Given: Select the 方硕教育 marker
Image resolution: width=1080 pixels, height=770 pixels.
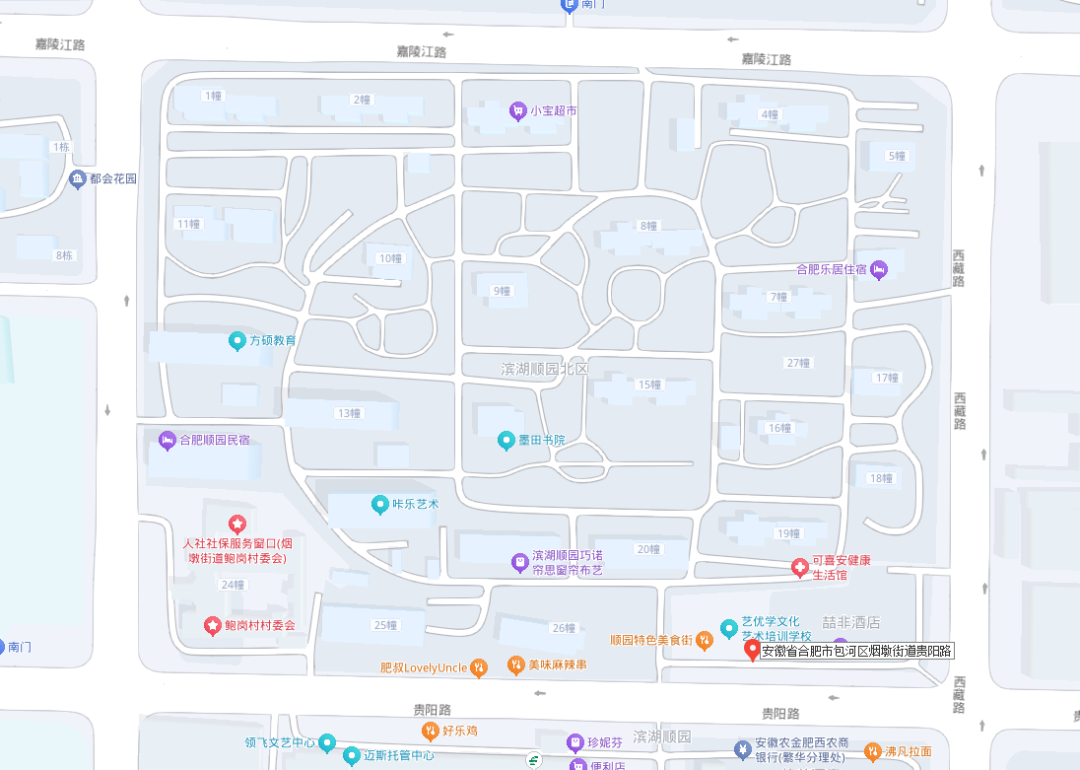Looking at the screenshot, I should pos(237,340).
